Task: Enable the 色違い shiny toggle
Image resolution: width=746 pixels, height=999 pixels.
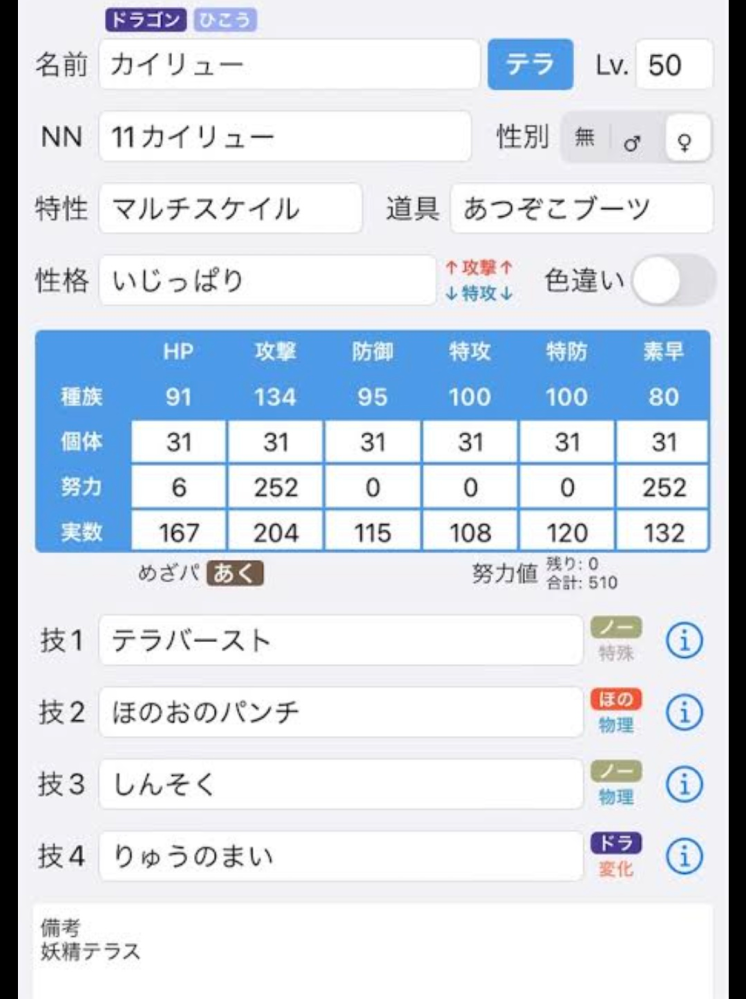Action: pyautogui.click(x=671, y=282)
